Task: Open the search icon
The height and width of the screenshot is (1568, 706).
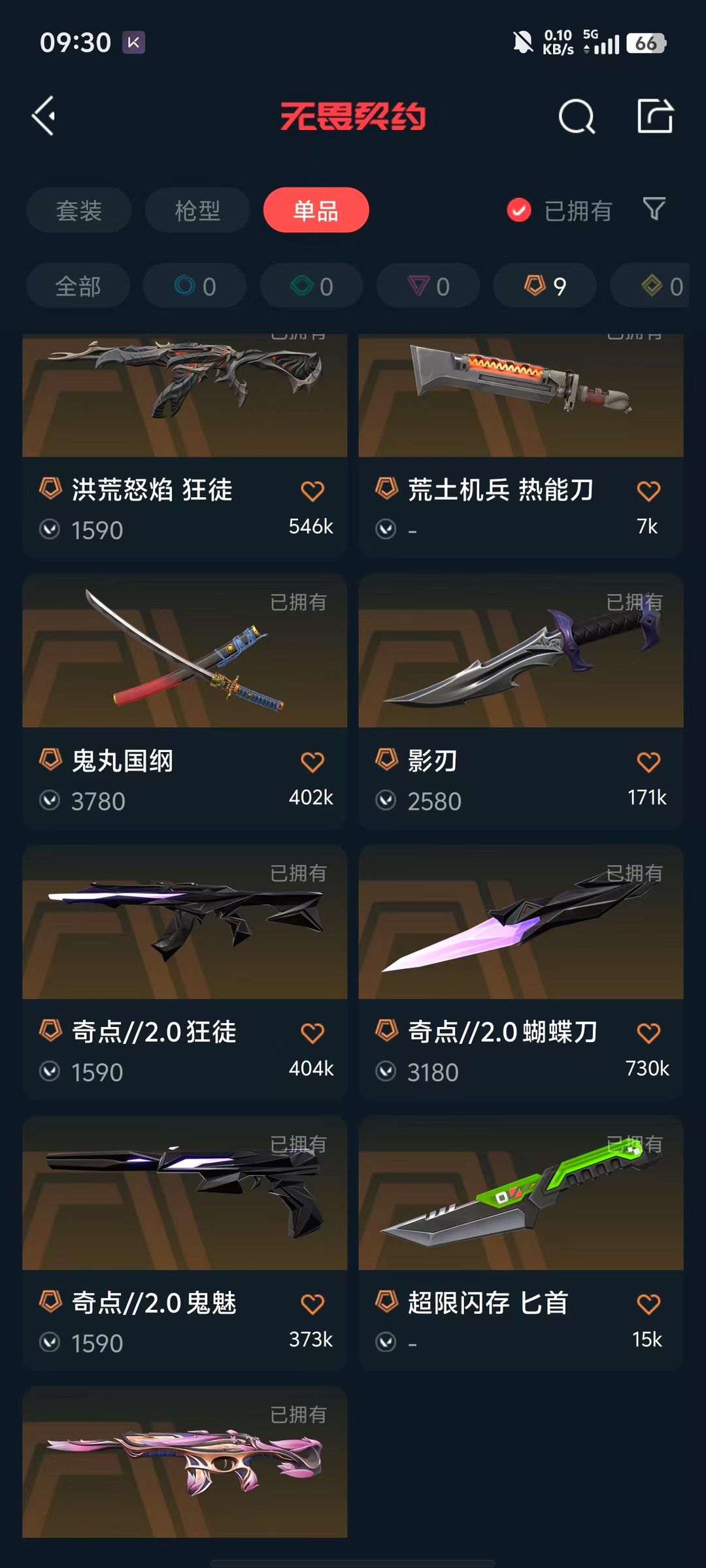Action: coord(577,117)
